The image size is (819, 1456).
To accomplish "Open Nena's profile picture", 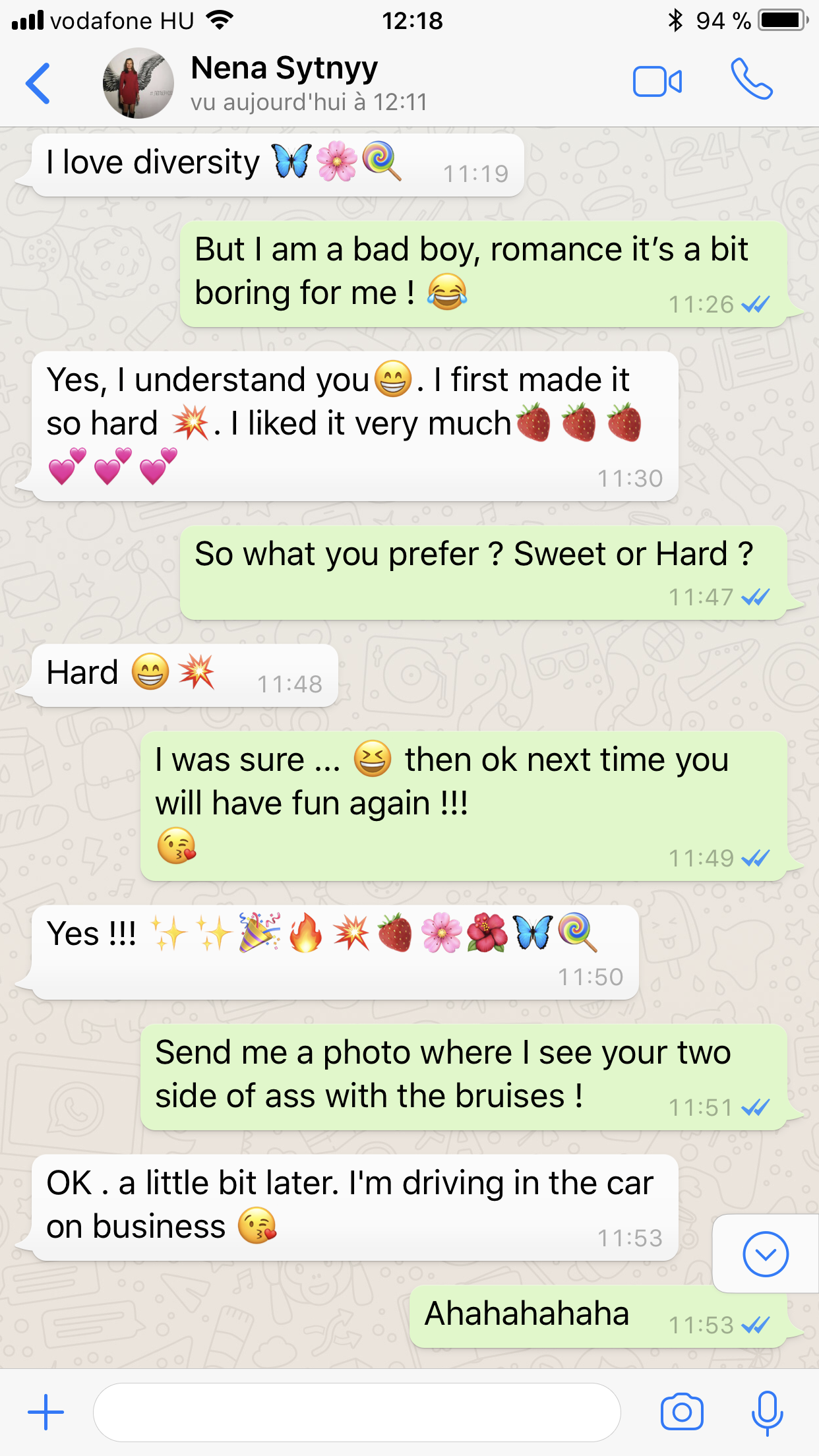I will point(138,84).
